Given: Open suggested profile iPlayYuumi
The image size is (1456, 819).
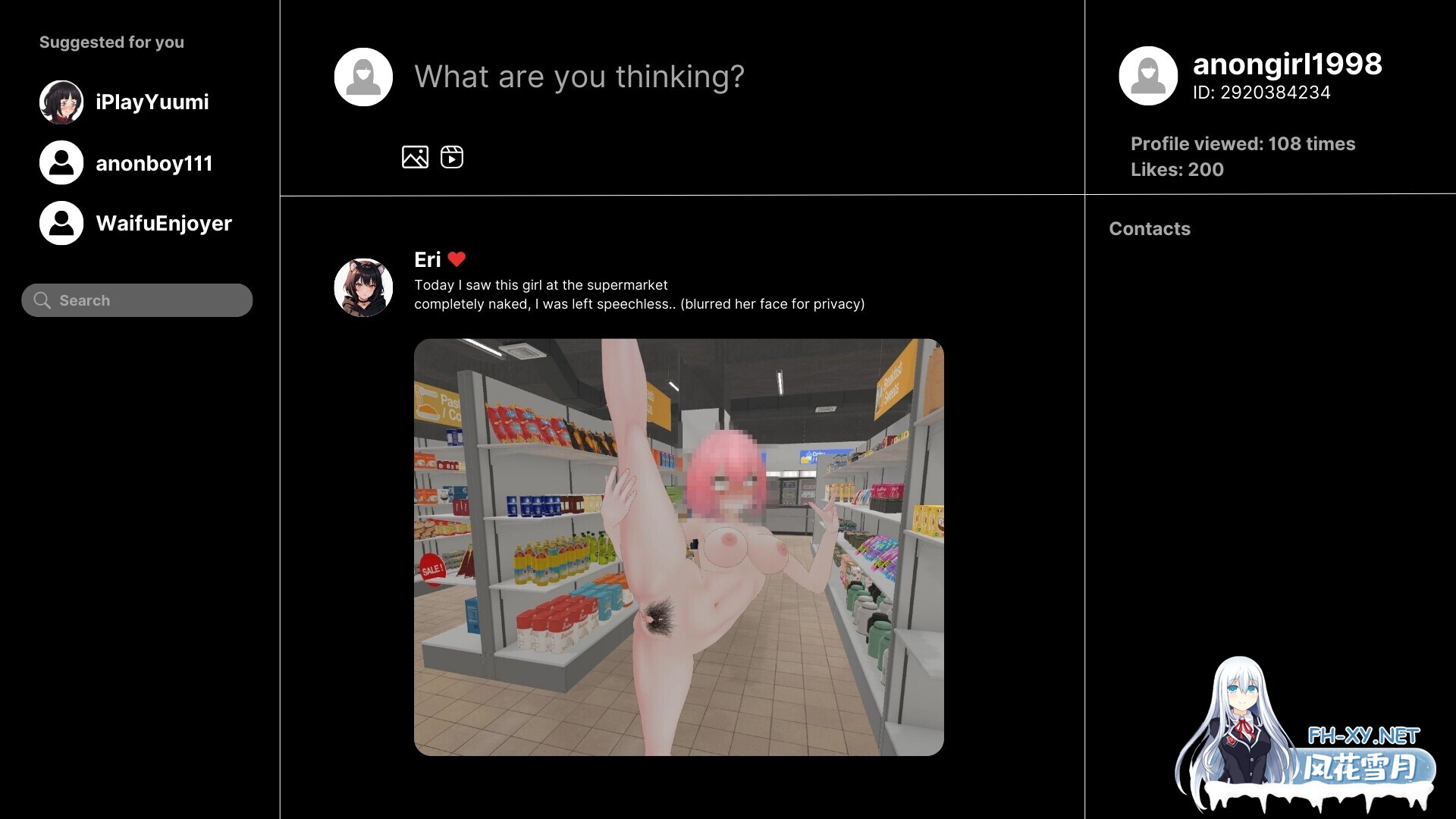Looking at the screenshot, I should click(151, 102).
